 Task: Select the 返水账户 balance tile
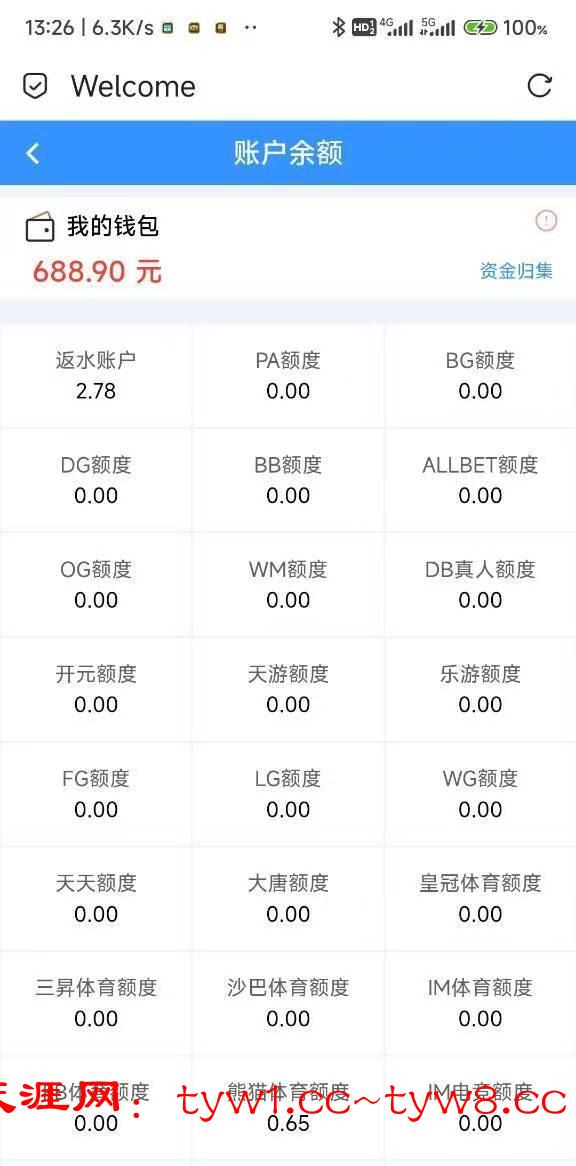click(x=96, y=376)
